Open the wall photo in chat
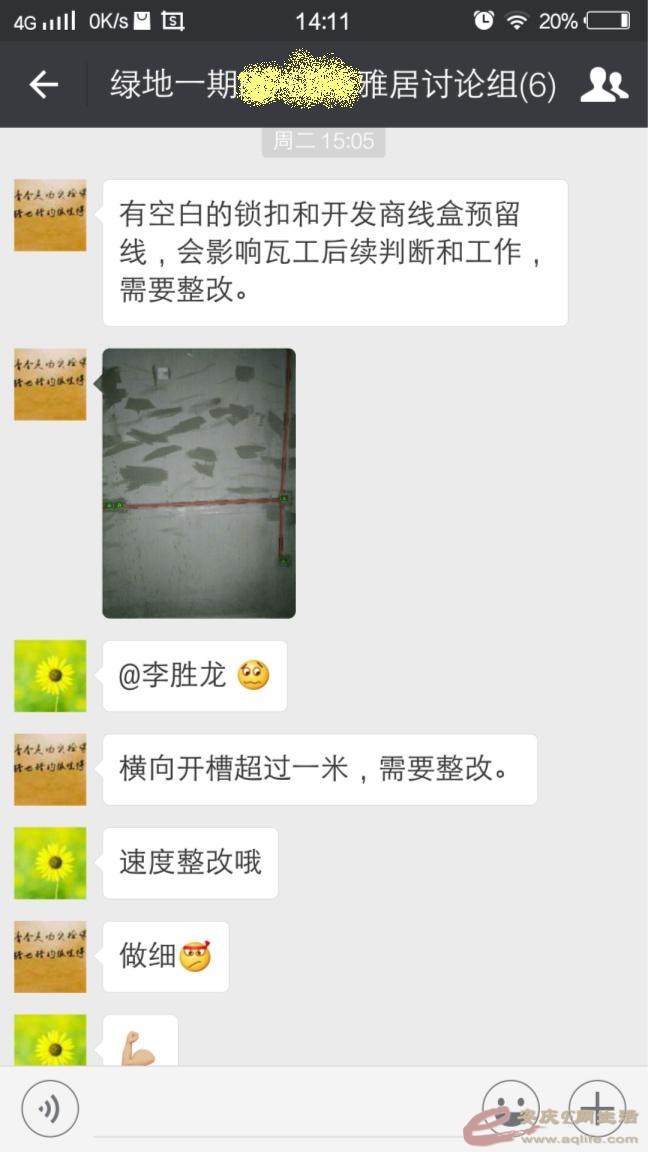 click(199, 483)
